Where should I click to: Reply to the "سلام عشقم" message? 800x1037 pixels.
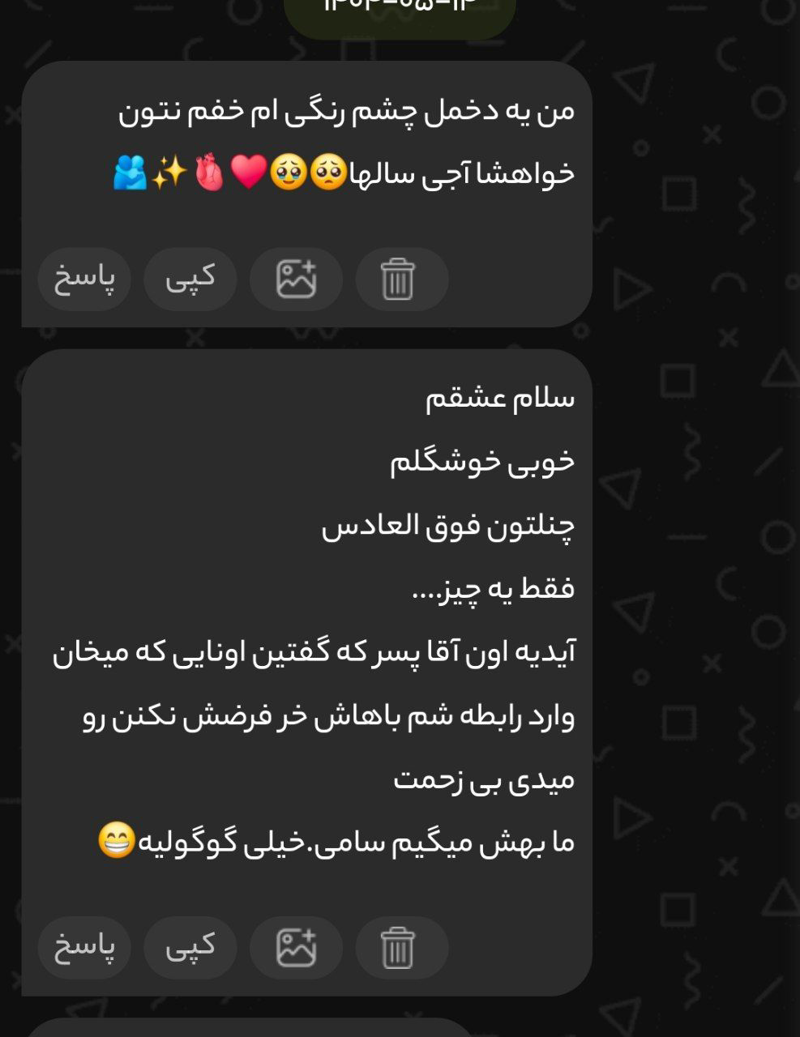(84, 947)
